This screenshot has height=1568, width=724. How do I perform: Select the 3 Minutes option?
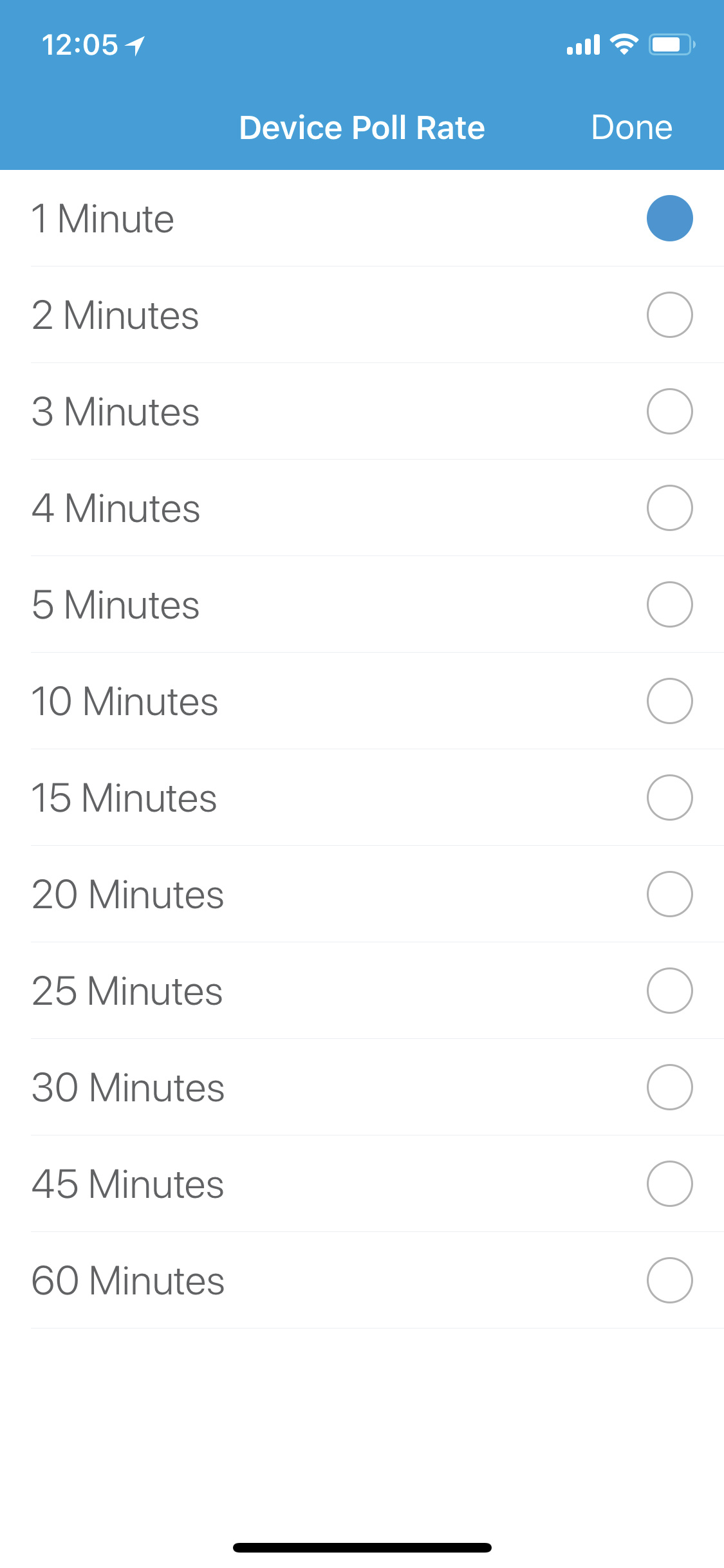click(362, 411)
